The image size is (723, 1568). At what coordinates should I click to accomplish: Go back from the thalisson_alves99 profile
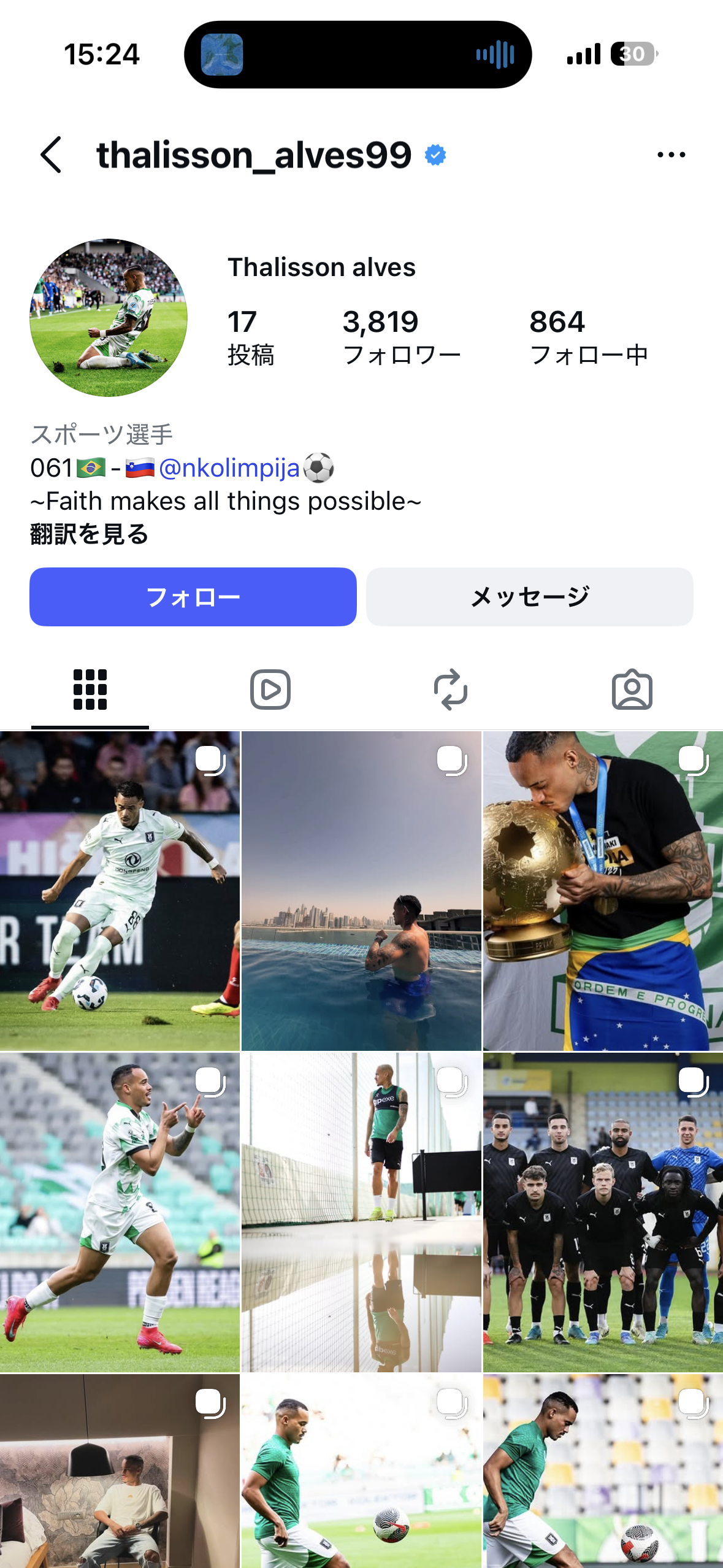tap(52, 155)
